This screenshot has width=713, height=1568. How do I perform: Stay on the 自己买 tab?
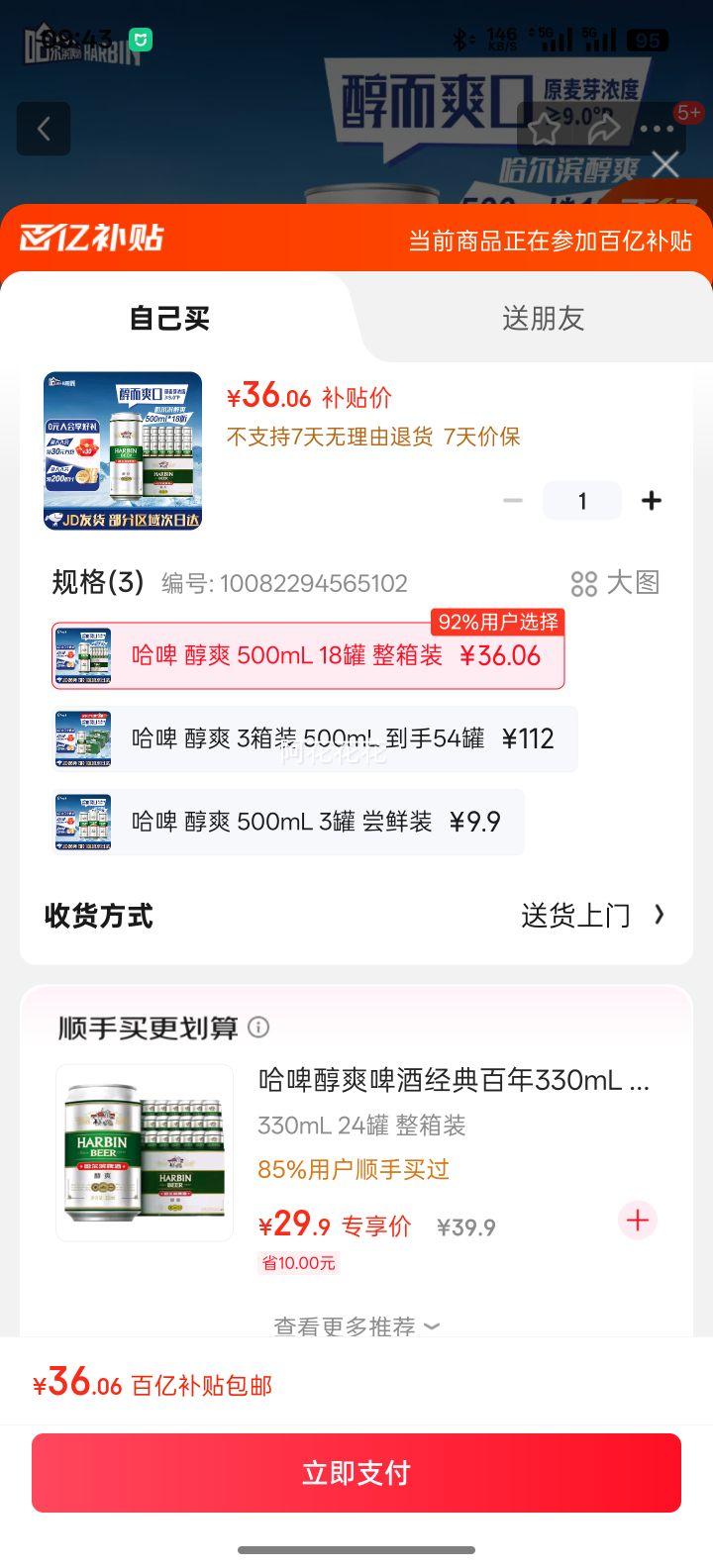point(166,318)
